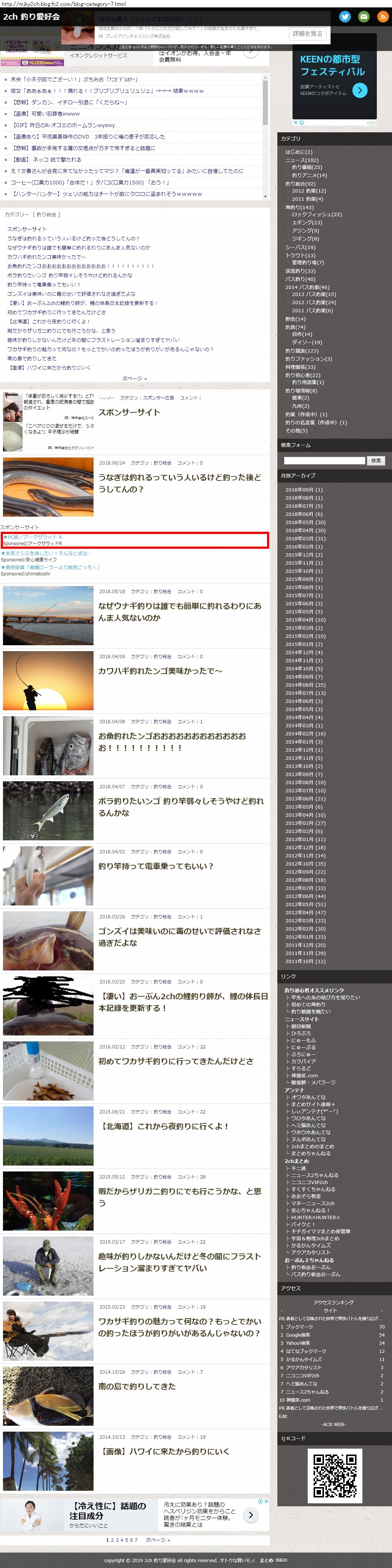This screenshot has width=392, height=1568.
Task: Tap the 検索 search button
Action: [x=376, y=461]
